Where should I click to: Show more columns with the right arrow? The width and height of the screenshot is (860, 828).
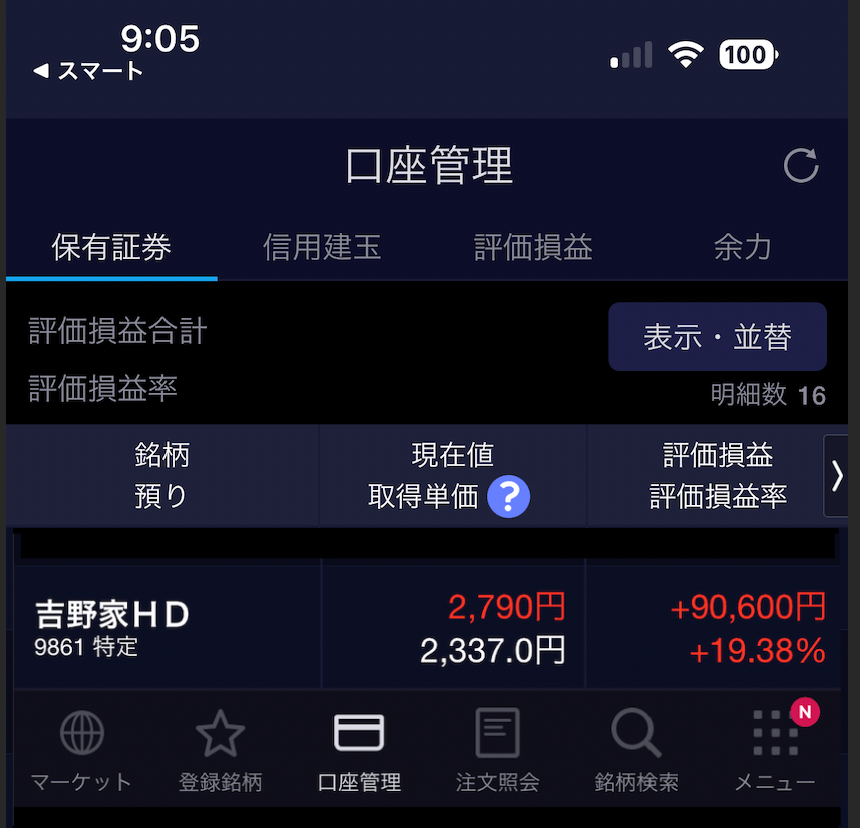pyautogui.click(x=838, y=476)
